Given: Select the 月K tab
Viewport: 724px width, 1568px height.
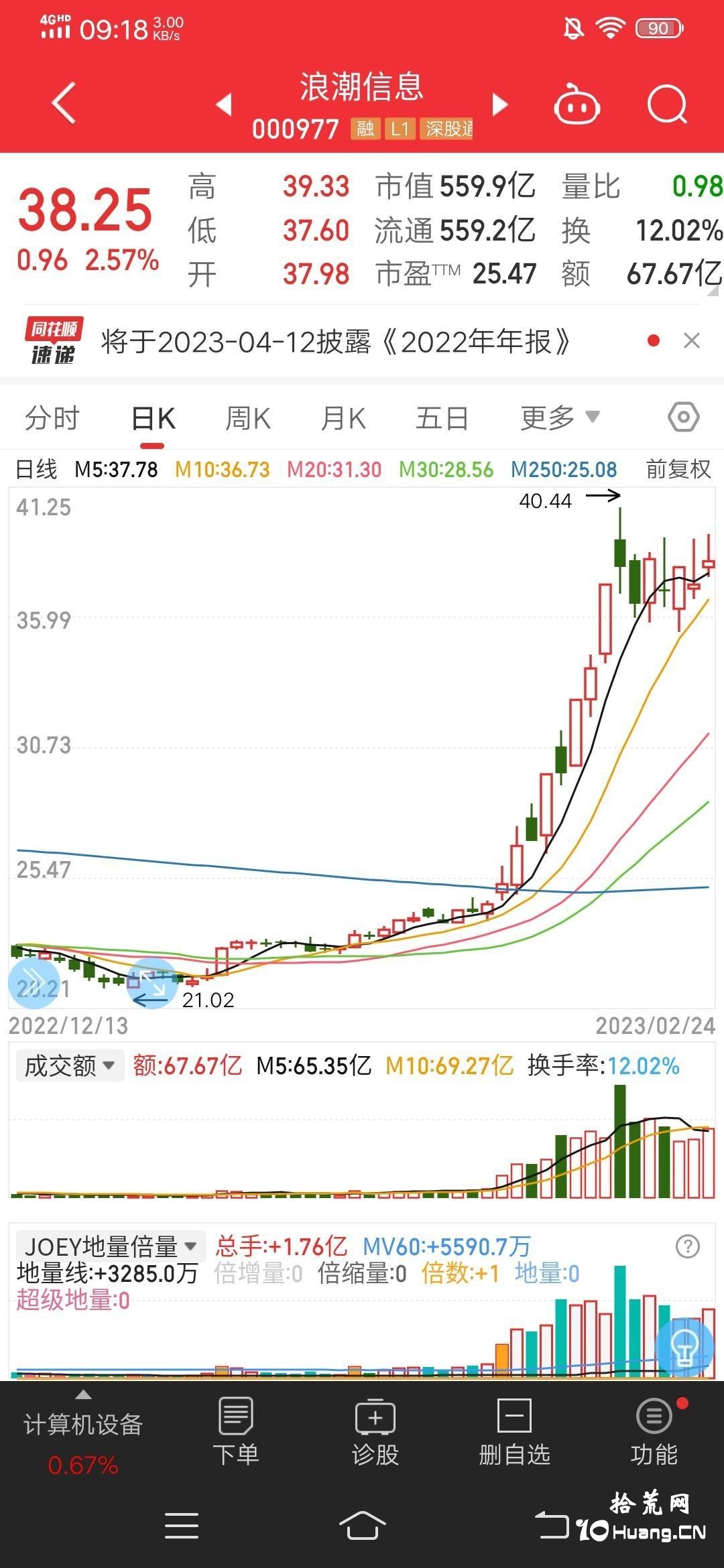Looking at the screenshot, I should click(x=343, y=418).
